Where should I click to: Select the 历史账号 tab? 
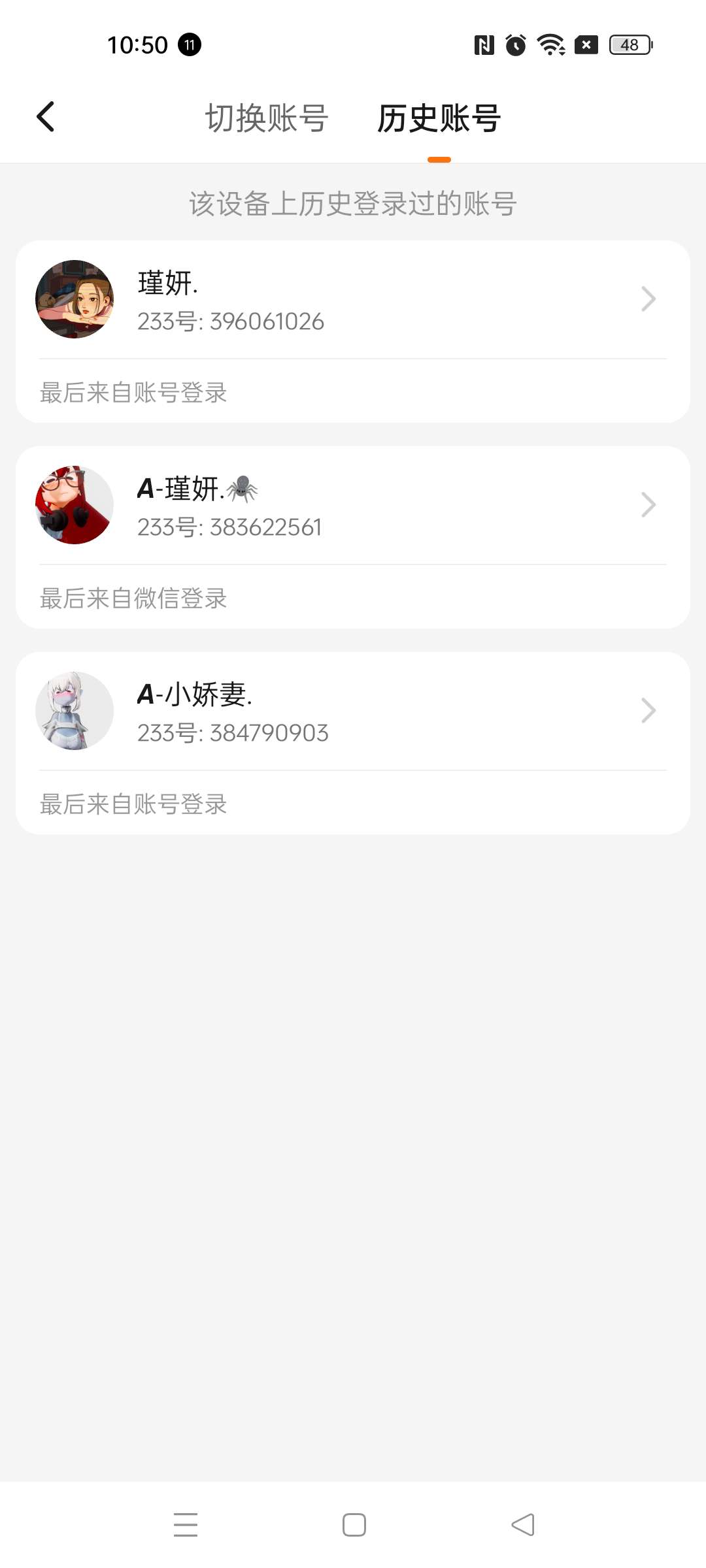[439, 118]
